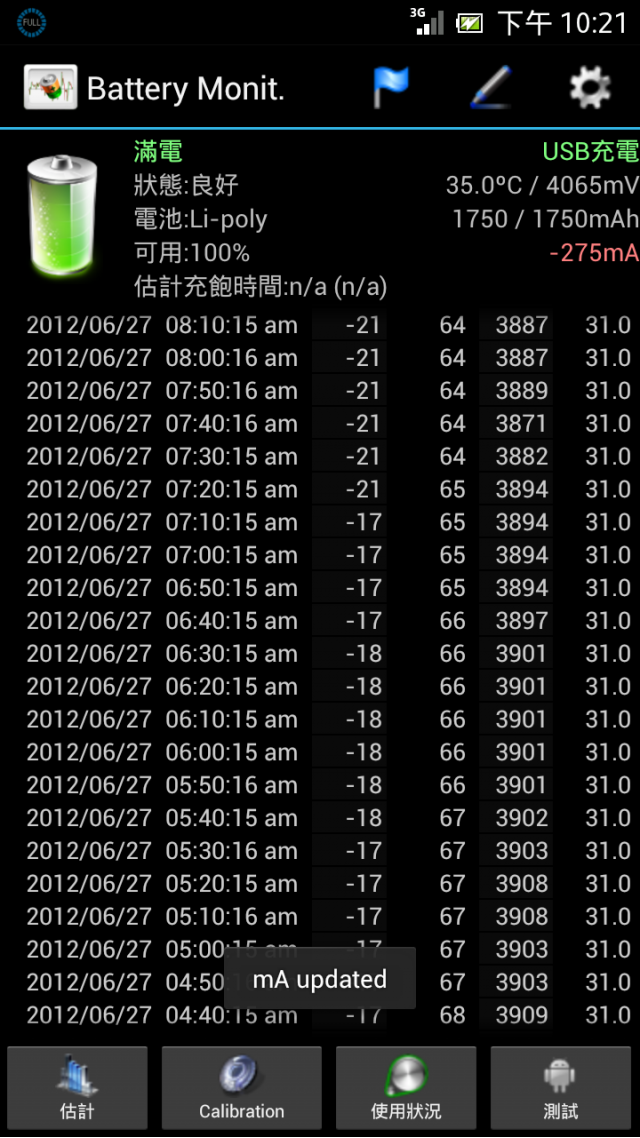640x1138 pixels.
Task: Tap the blue flag icon
Action: click(x=391, y=88)
